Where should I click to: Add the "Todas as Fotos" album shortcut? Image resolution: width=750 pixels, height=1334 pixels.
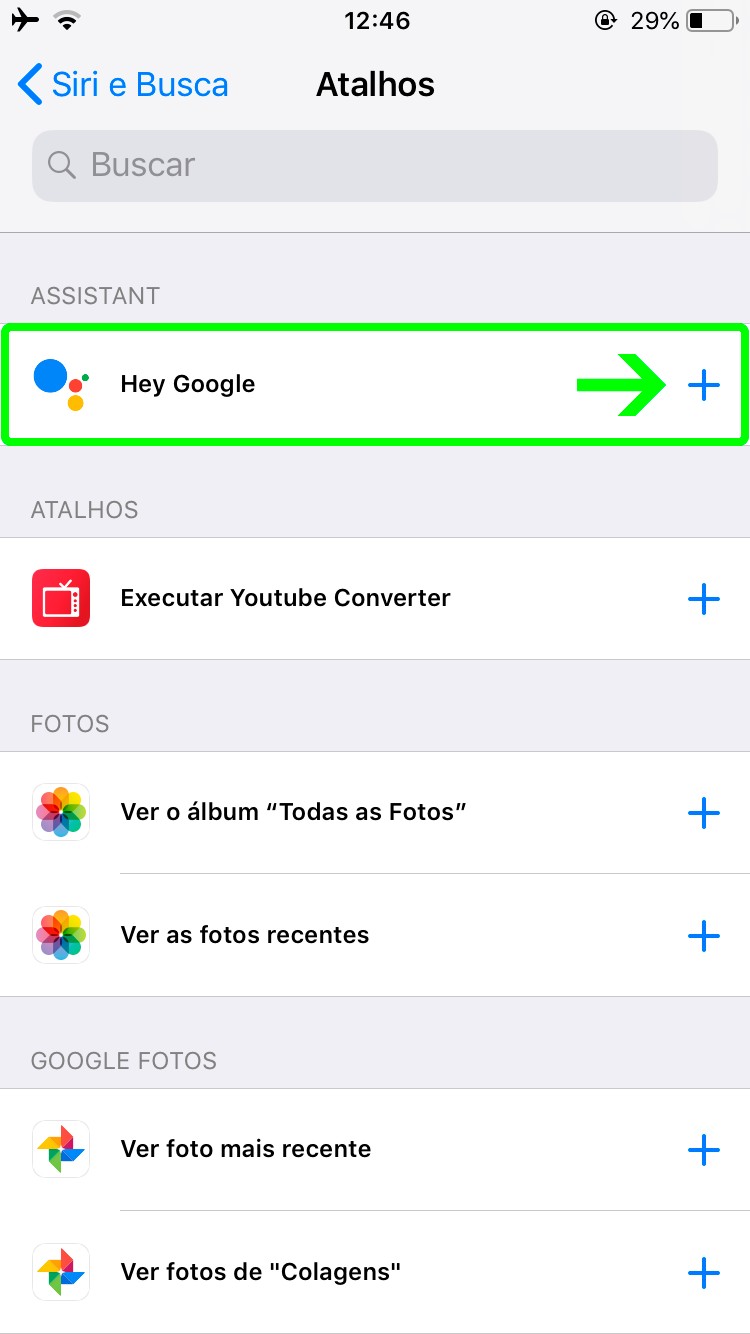click(704, 812)
